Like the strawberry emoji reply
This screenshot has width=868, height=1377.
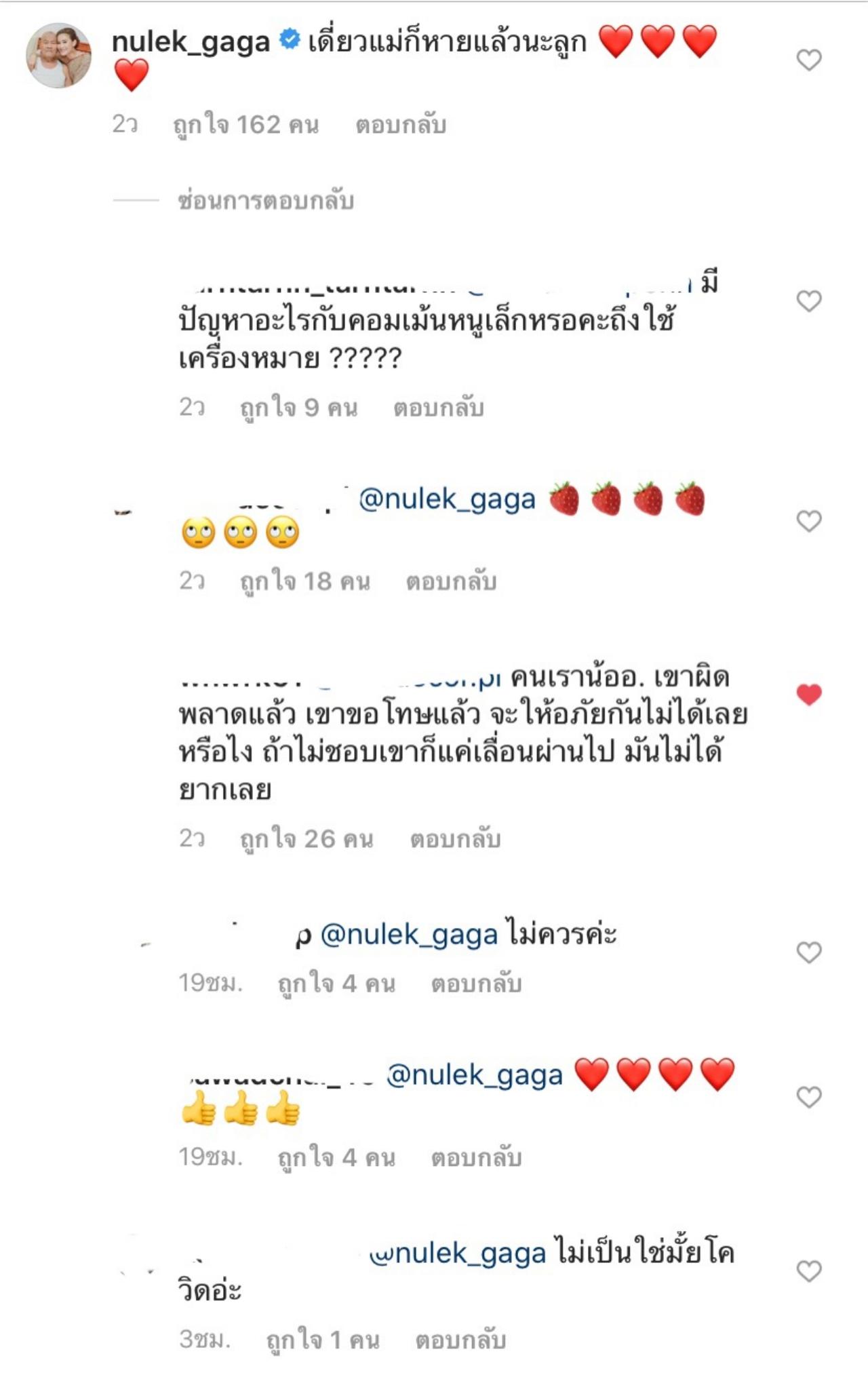(808, 521)
